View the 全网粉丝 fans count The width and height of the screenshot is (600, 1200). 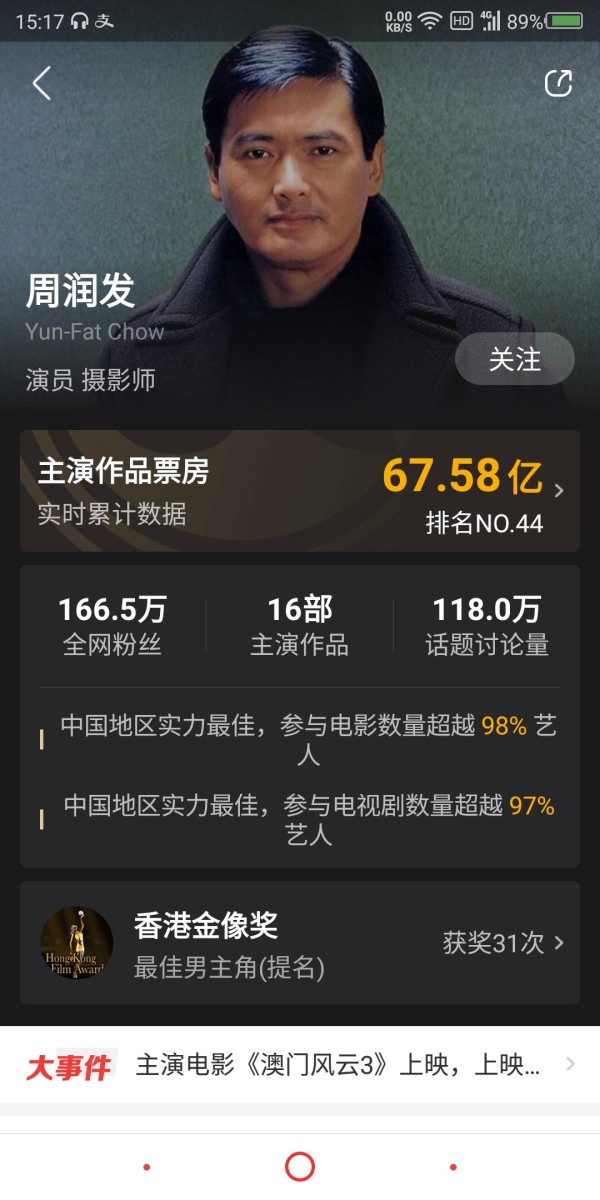112,626
